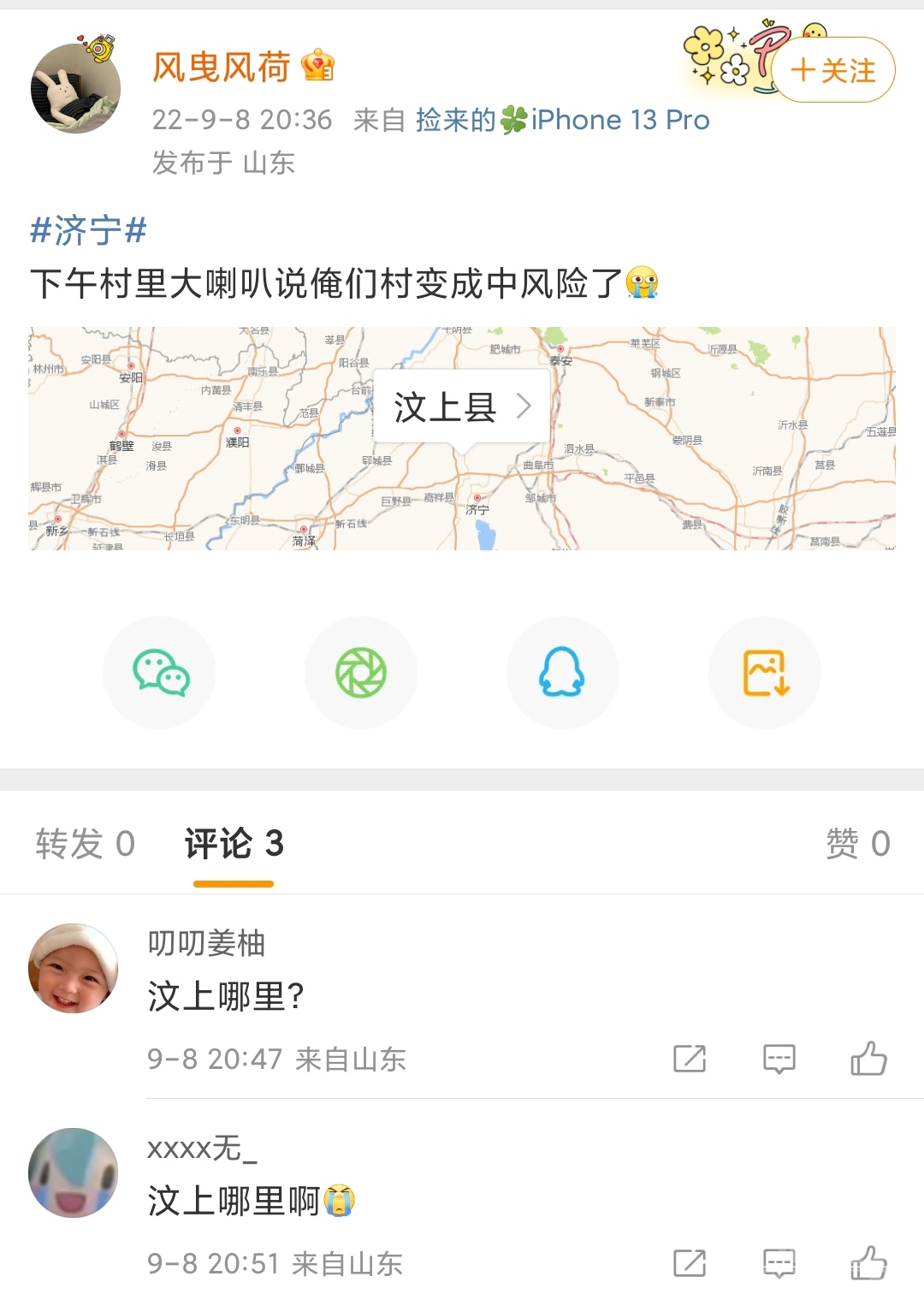Viewport: 924px width, 1300px height.
Task: Repost 叨叨姜柚's comment
Action: tap(690, 1059)
